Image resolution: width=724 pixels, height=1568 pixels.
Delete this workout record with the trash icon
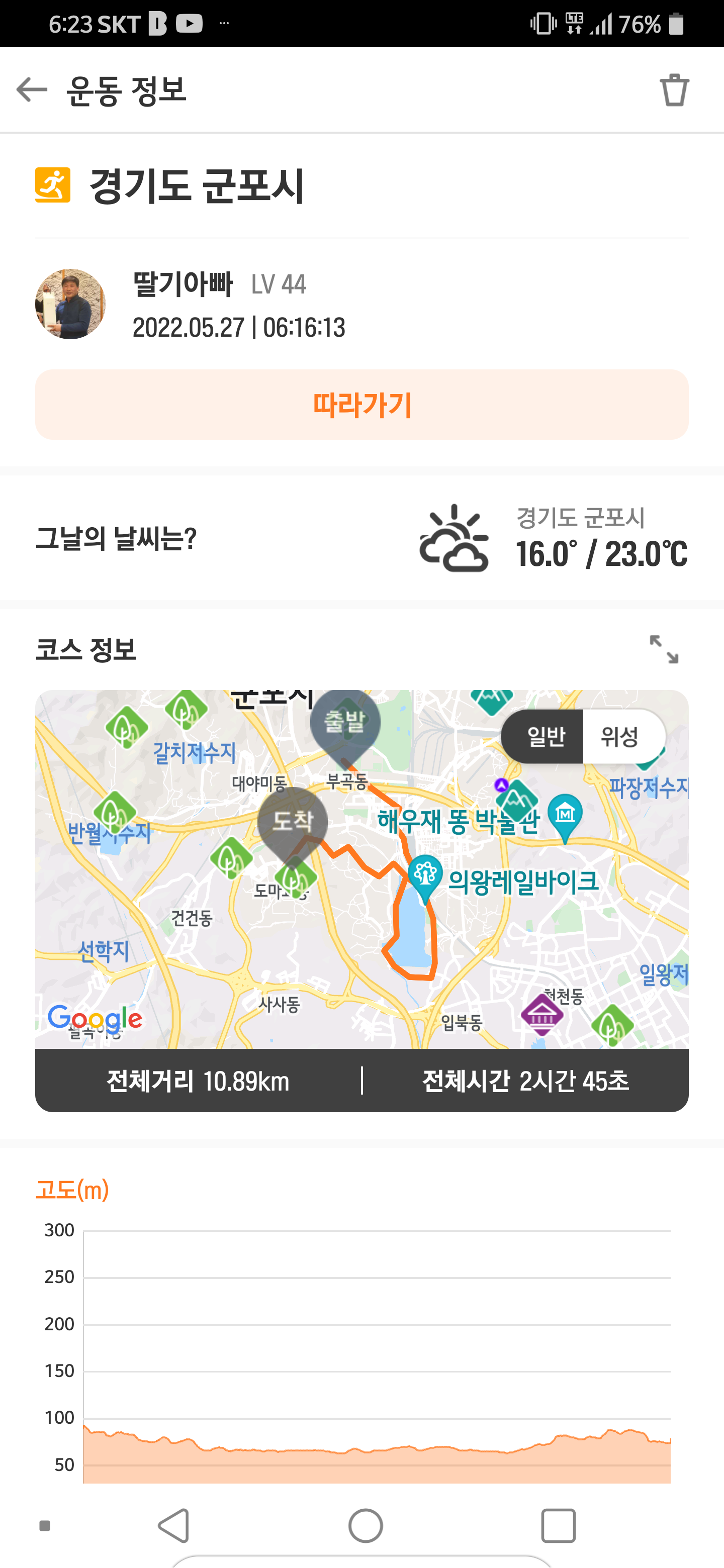click(674, 90)
